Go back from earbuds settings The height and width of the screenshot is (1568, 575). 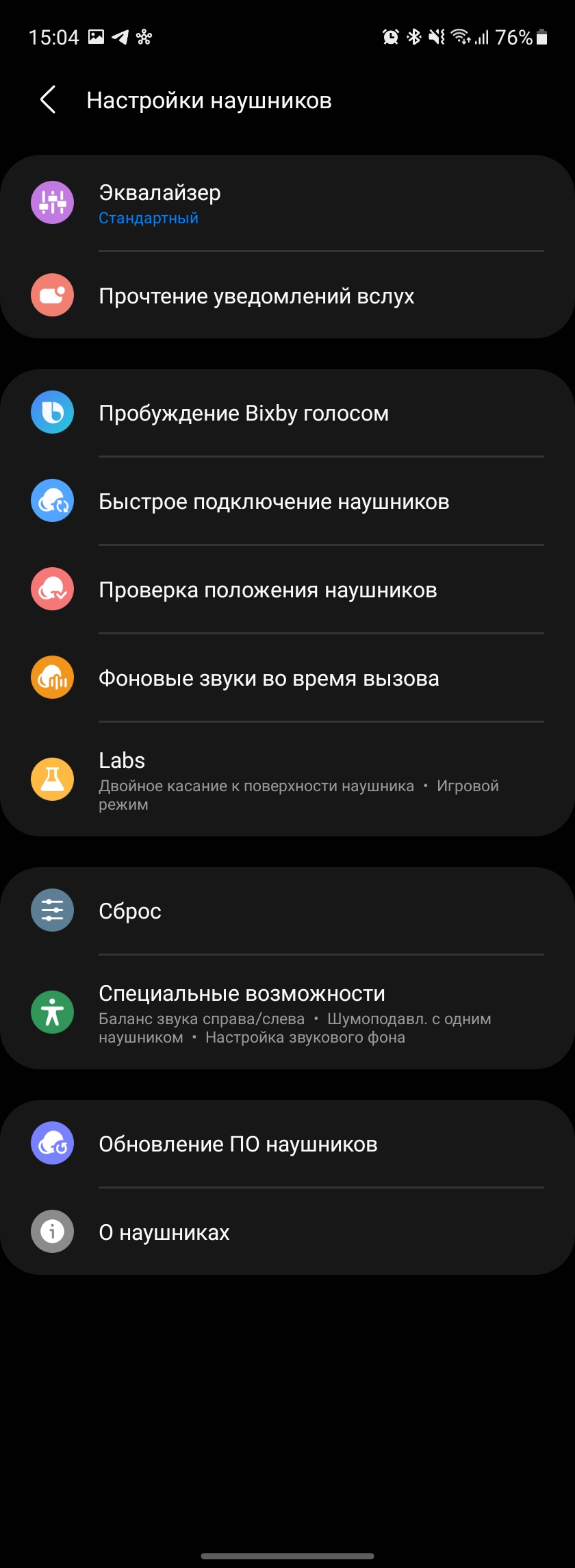pos(48,100)
